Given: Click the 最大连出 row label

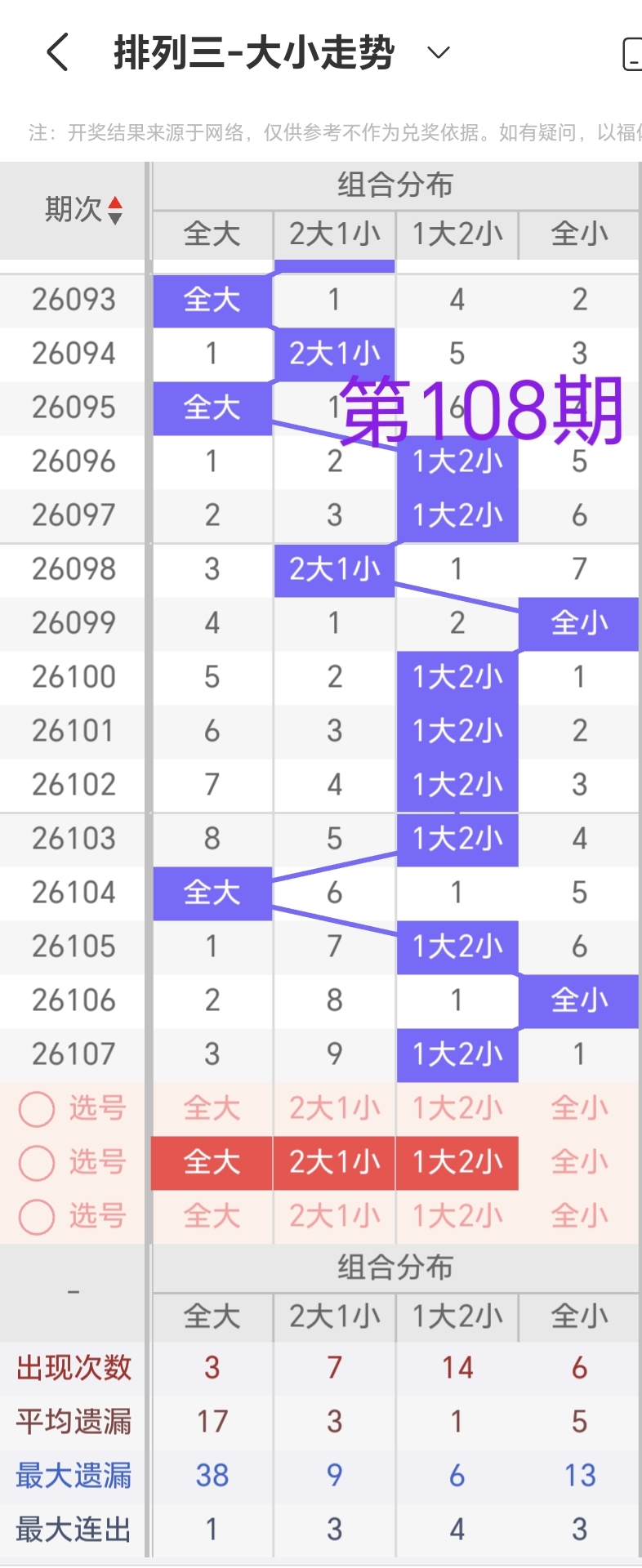Looking at the screenshot, I should tap(72, 1530).
